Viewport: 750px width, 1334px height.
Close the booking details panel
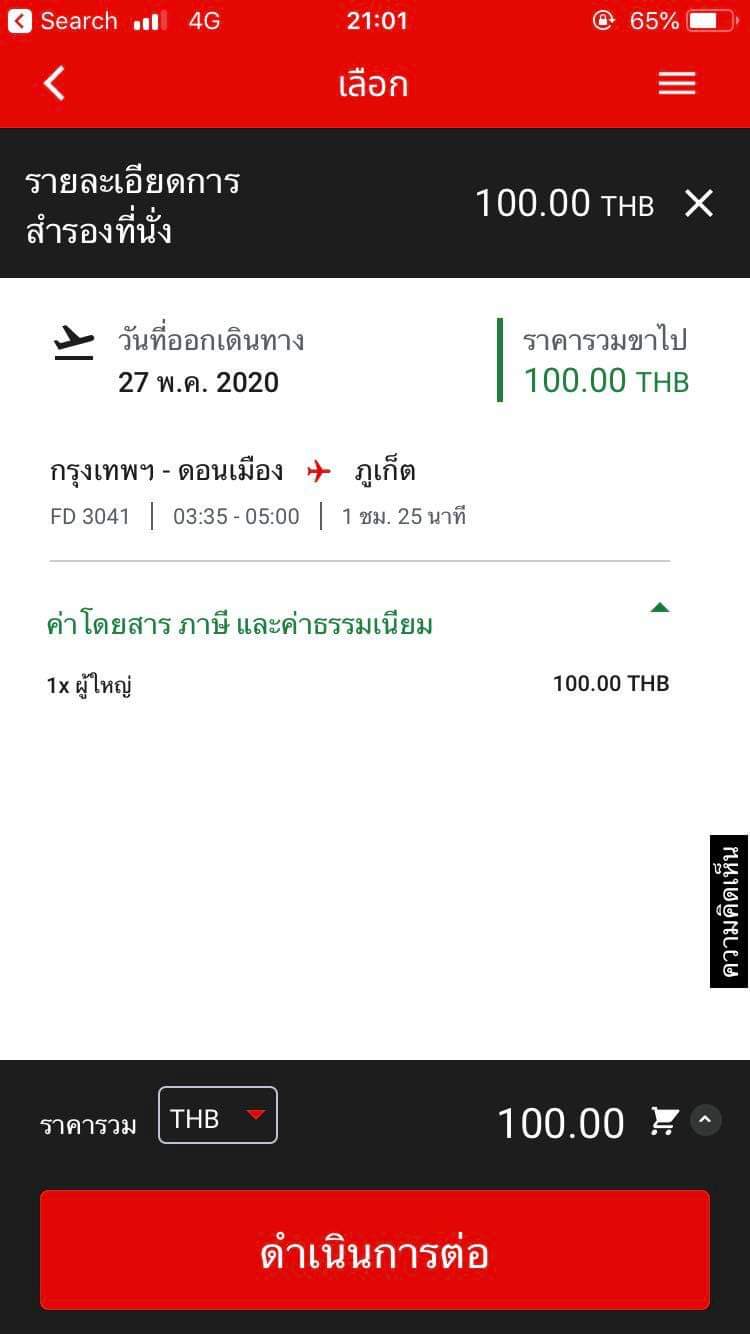tap(698, 204)
